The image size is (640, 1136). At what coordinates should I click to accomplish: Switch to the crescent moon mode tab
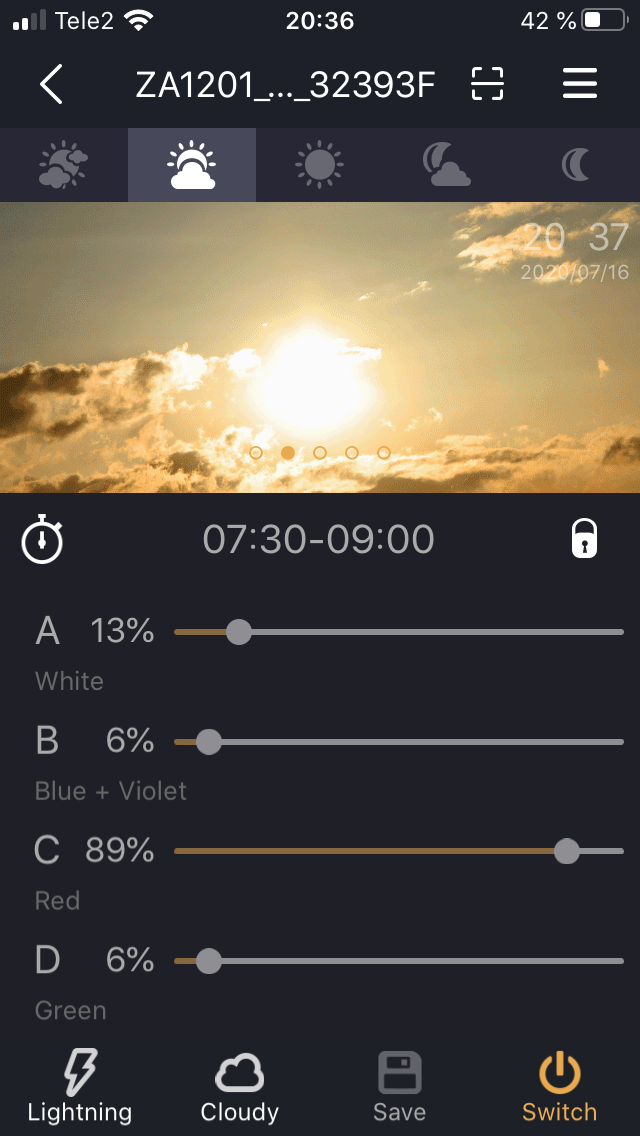point(577,165)
